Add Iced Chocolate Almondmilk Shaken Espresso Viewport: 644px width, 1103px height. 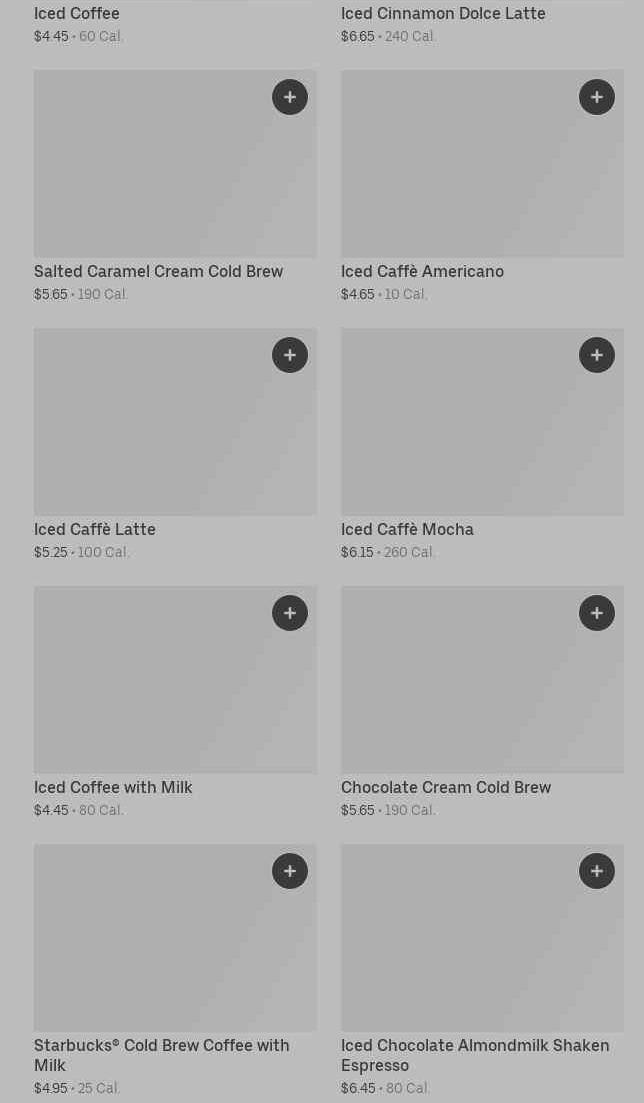[597, 871]
